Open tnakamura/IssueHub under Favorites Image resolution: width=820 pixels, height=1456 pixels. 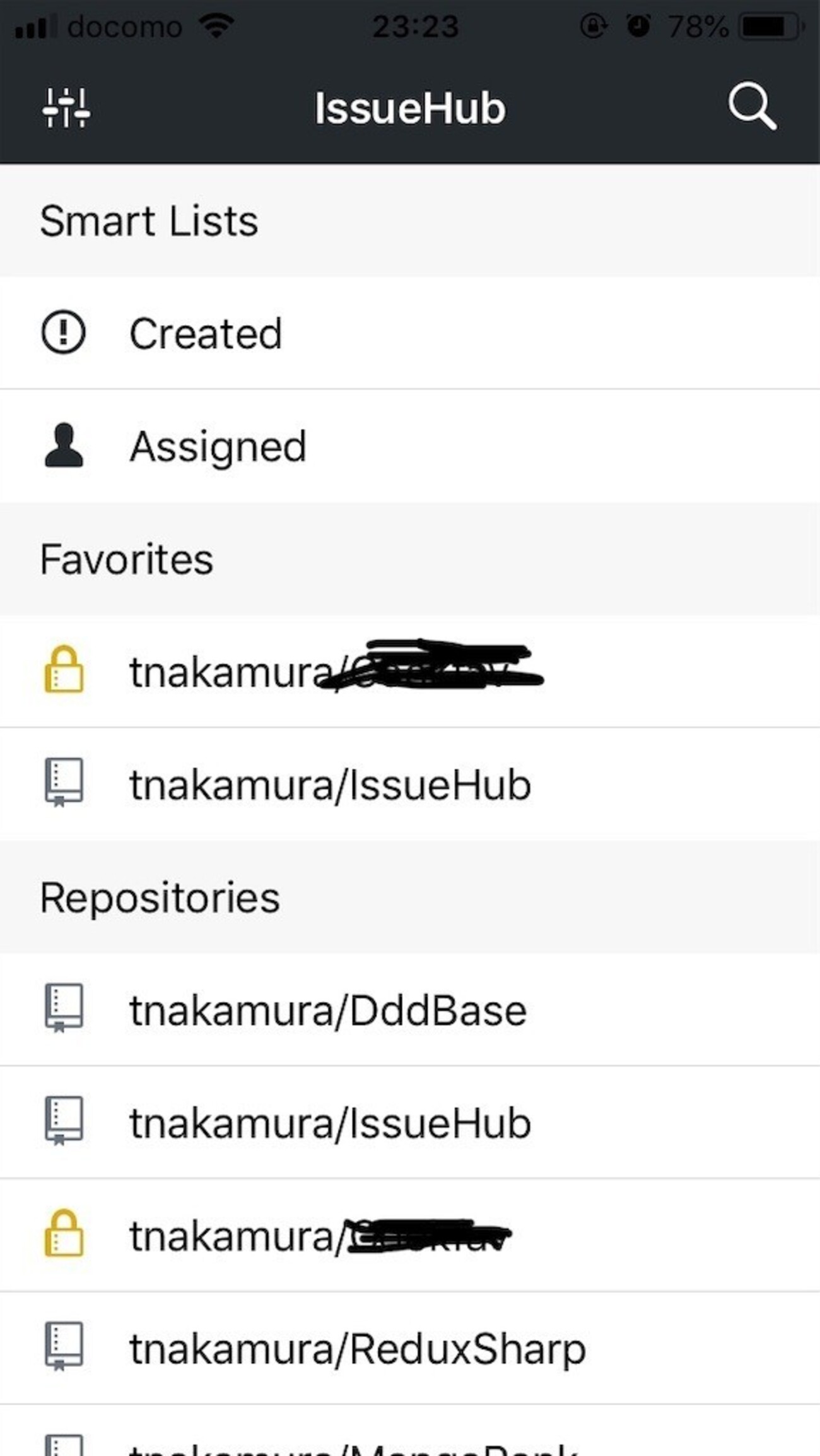(410, 784)
